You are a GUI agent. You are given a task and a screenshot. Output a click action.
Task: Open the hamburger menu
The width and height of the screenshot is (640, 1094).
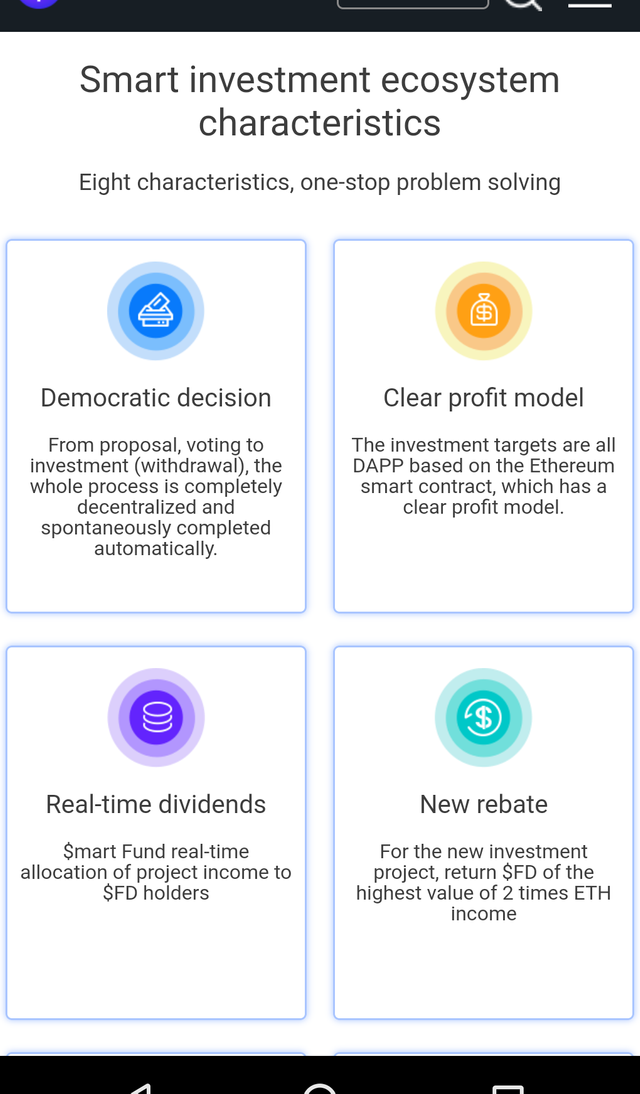tap(589, 5)
